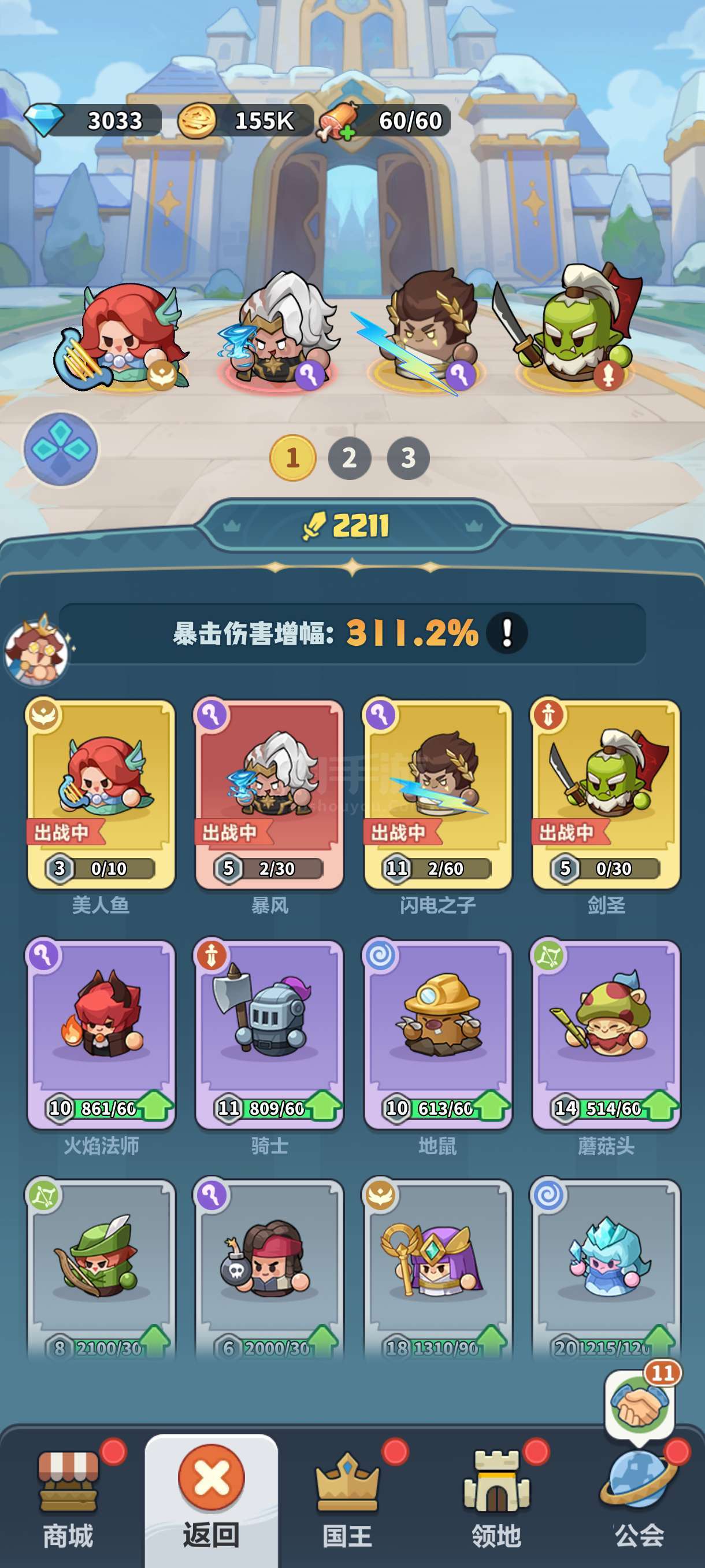This screenshot has width=705, height=1568.
Task: Tap the 返回 close button
Action: point(211,1501)
